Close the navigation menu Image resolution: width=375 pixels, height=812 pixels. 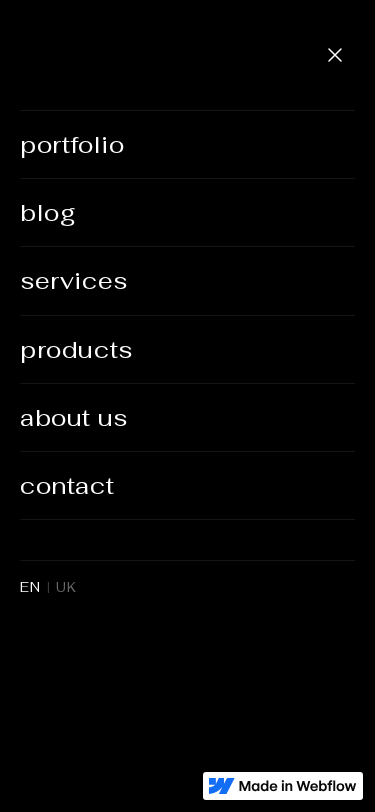(335, 55)
